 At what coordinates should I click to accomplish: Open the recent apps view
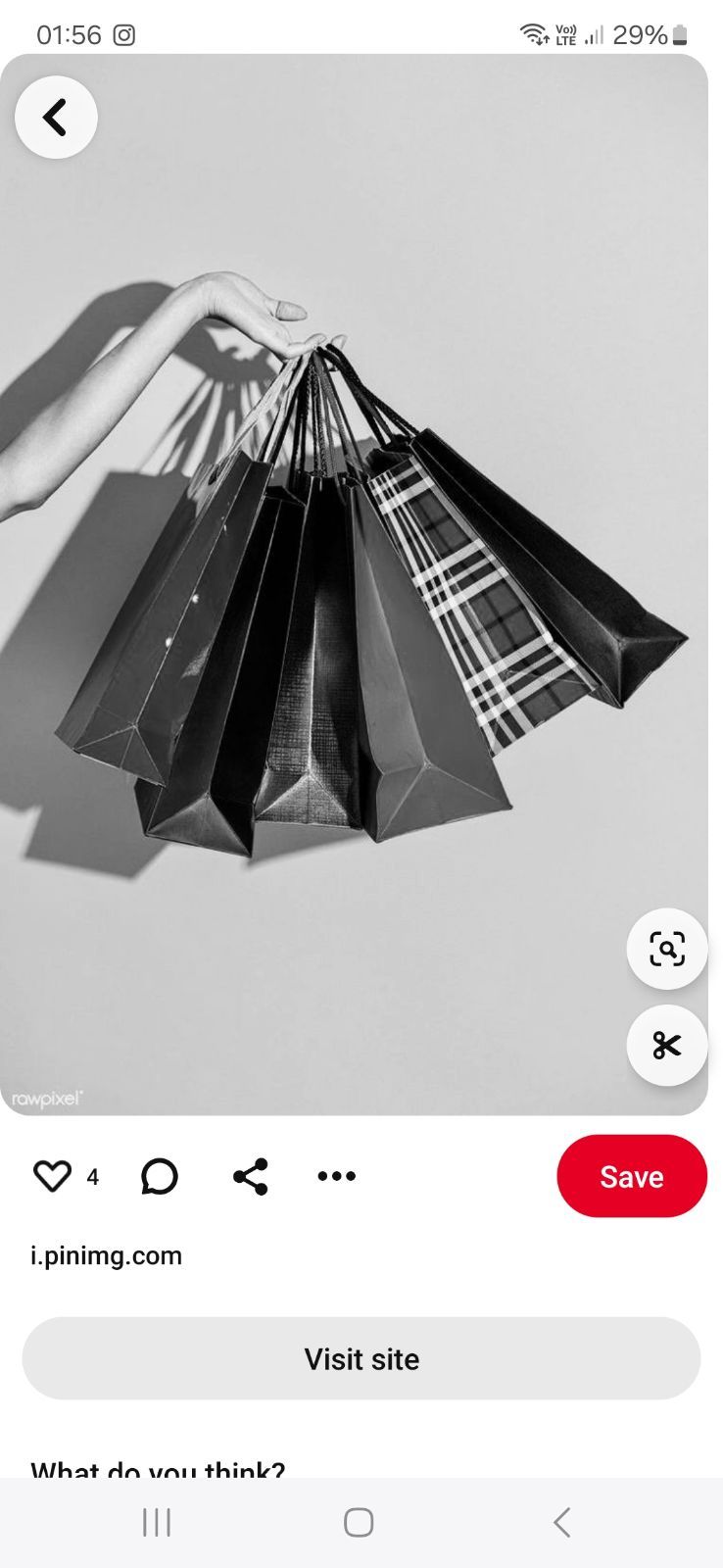tap(157, 1522)
